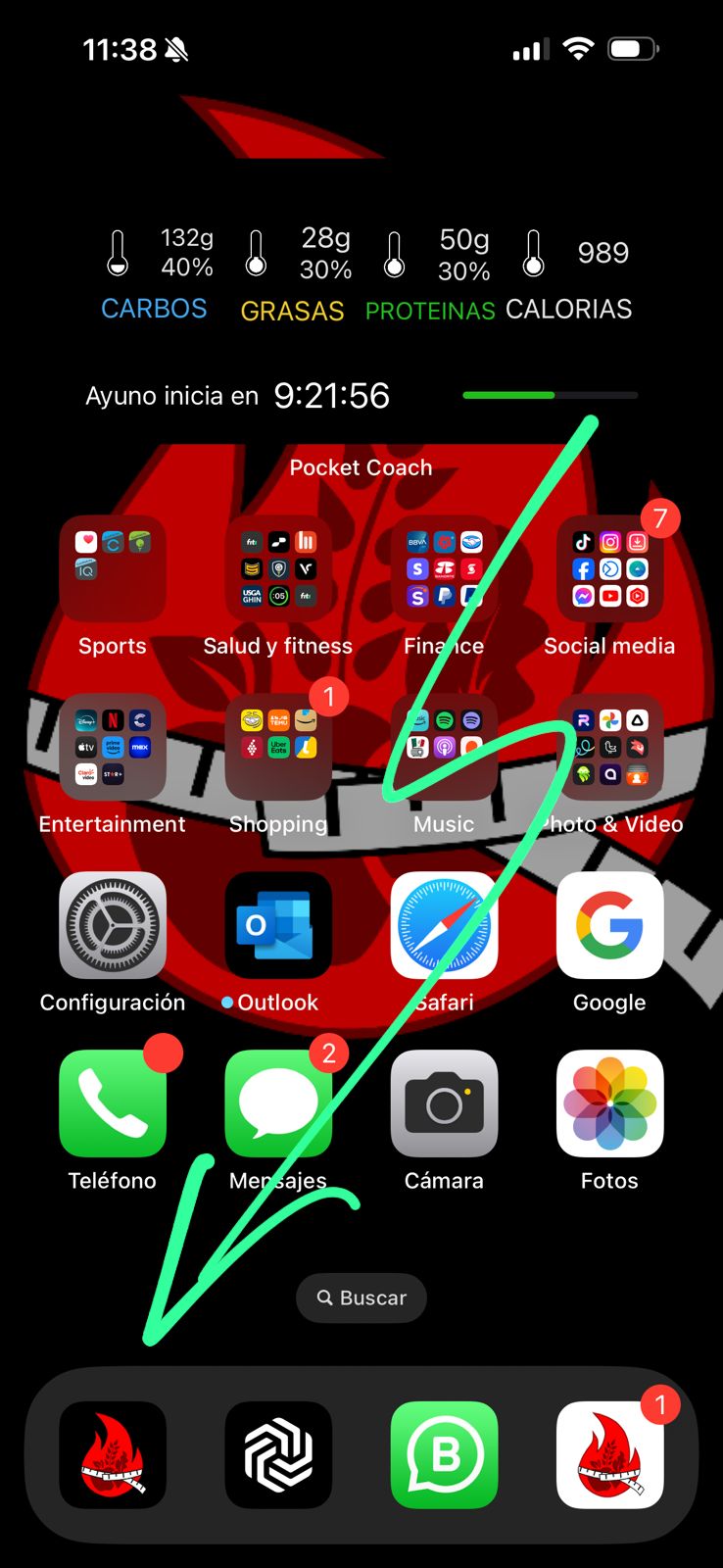Open the Salud y fitness folder
This screenshot has height=1568, width=723.
pos(278,569)
